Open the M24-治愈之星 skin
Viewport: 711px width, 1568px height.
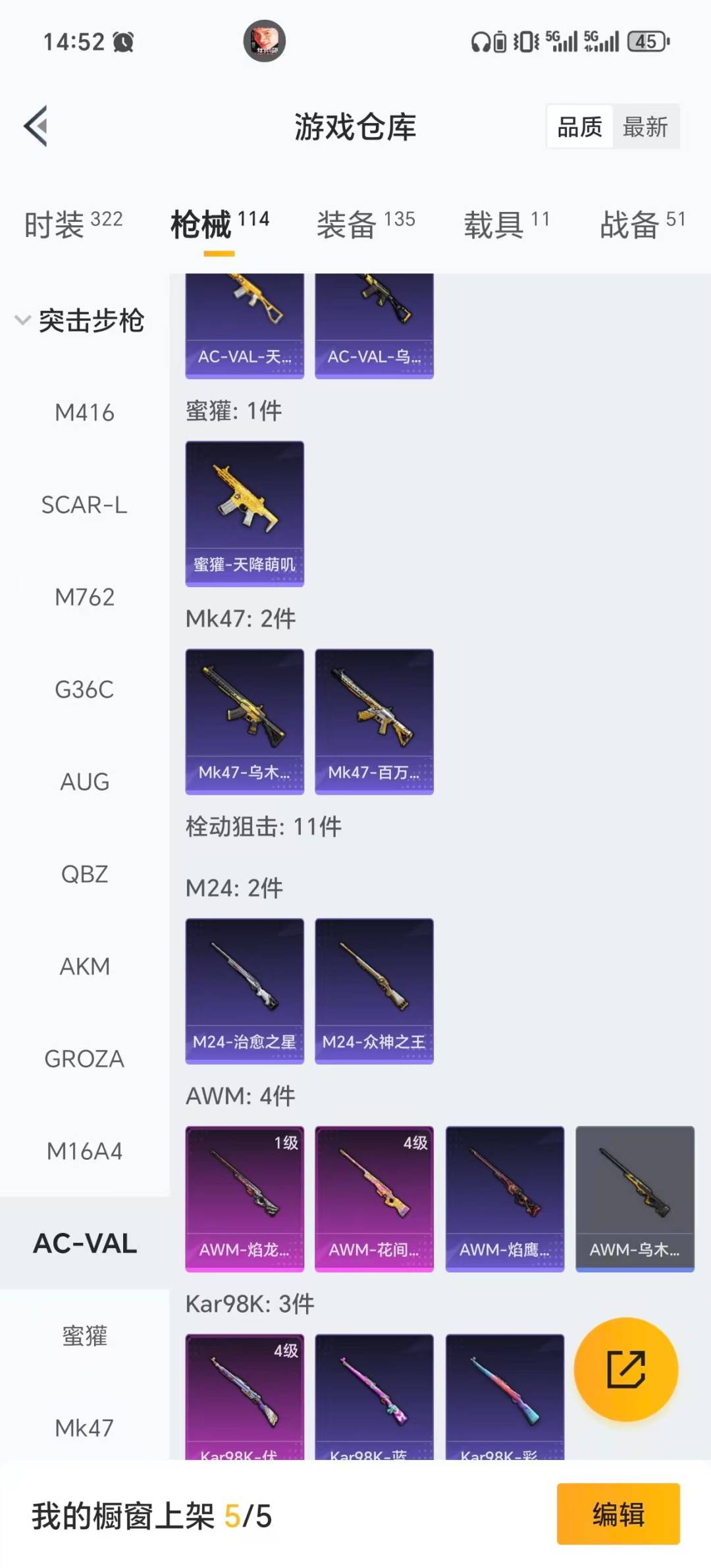click(244, 991)
